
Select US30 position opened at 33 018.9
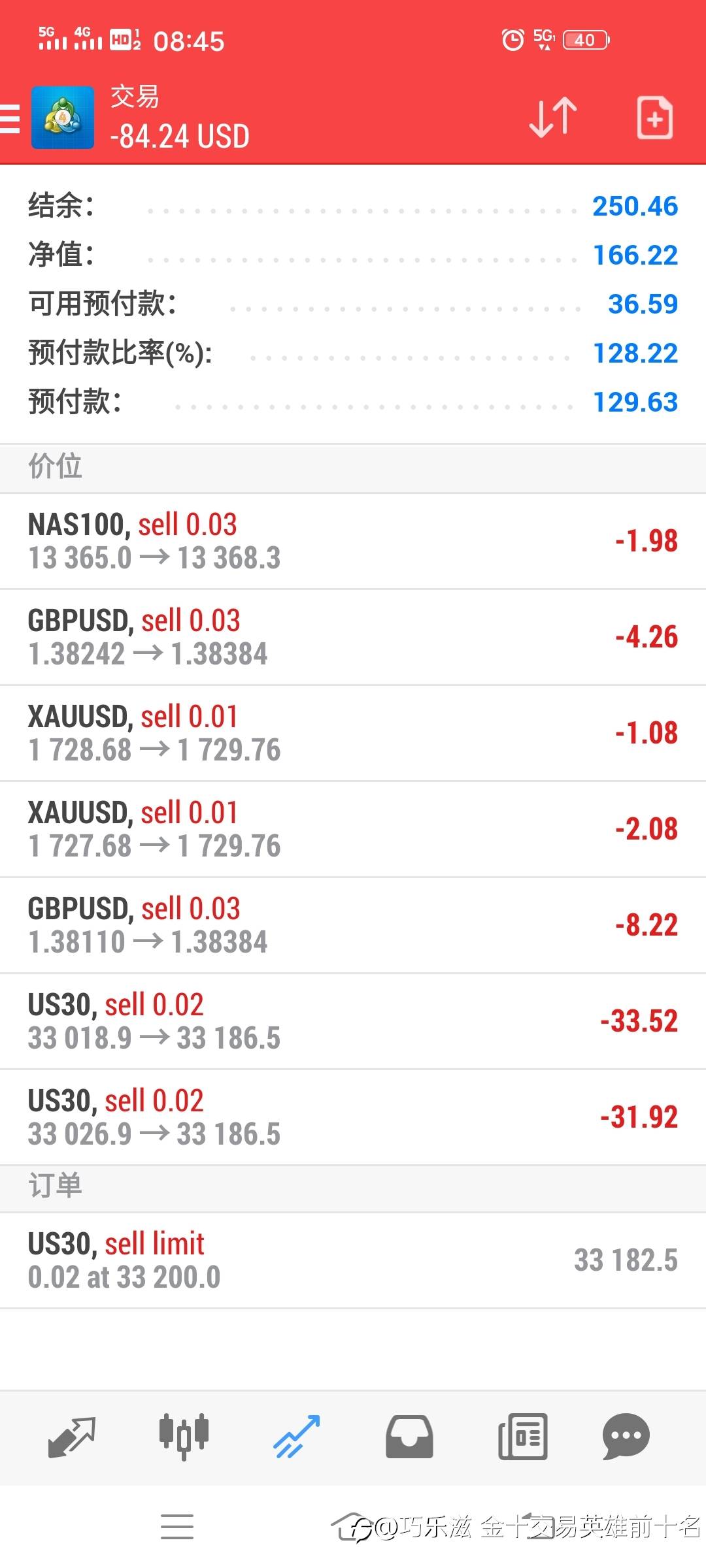353,1021
